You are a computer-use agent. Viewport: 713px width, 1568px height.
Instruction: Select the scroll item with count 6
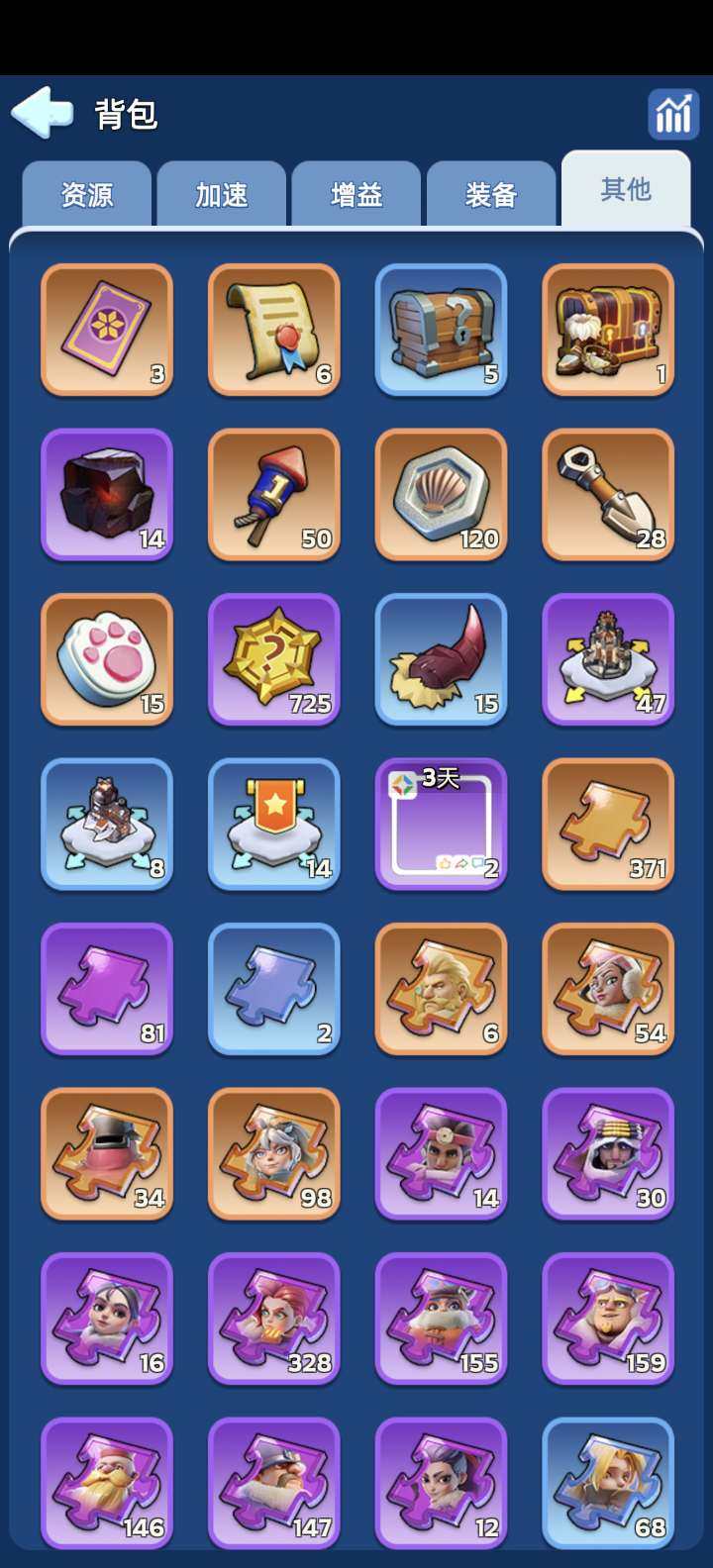click(274, 330)
